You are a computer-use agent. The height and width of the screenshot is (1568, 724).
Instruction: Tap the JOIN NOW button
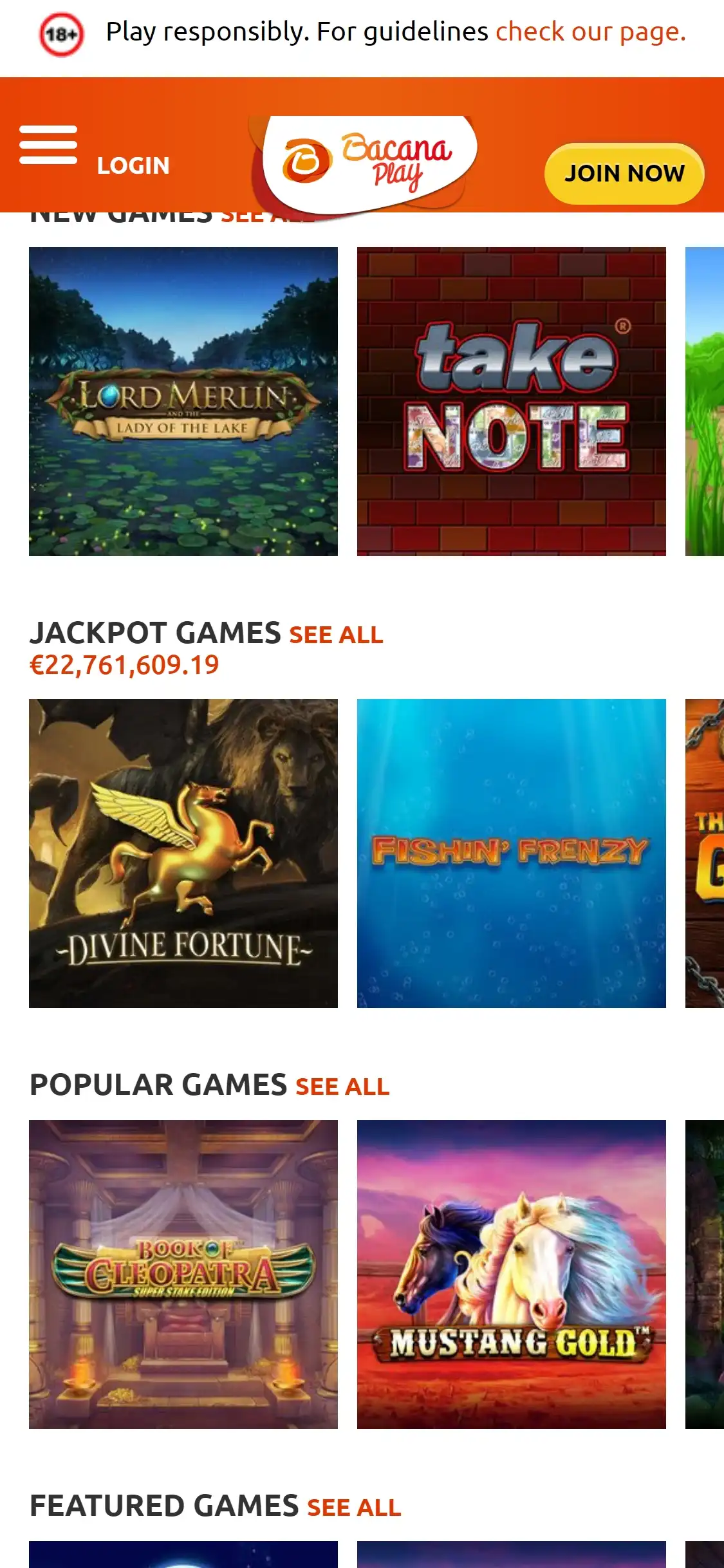[624, 173]
